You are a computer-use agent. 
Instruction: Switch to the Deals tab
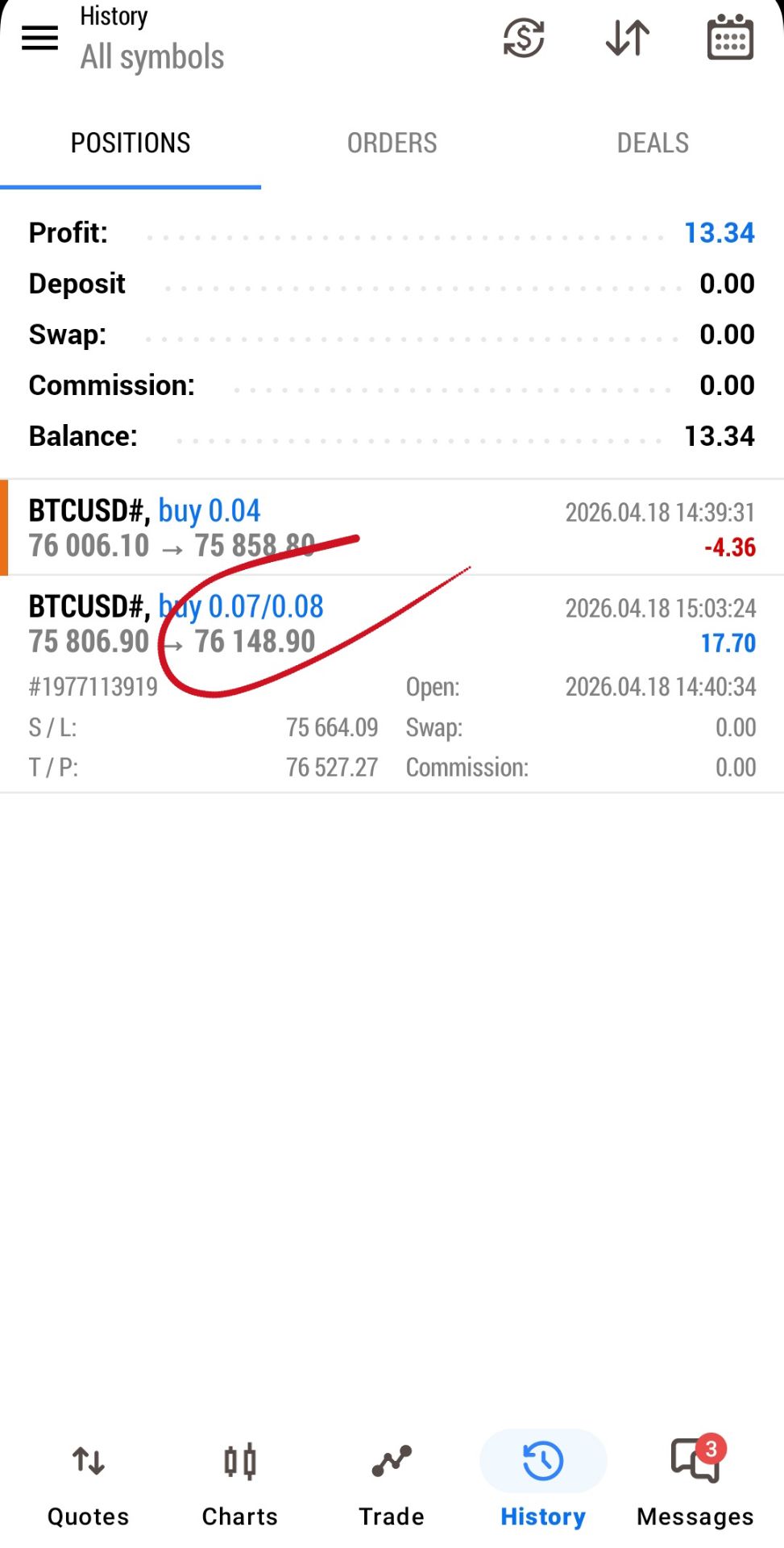(653, 144)
